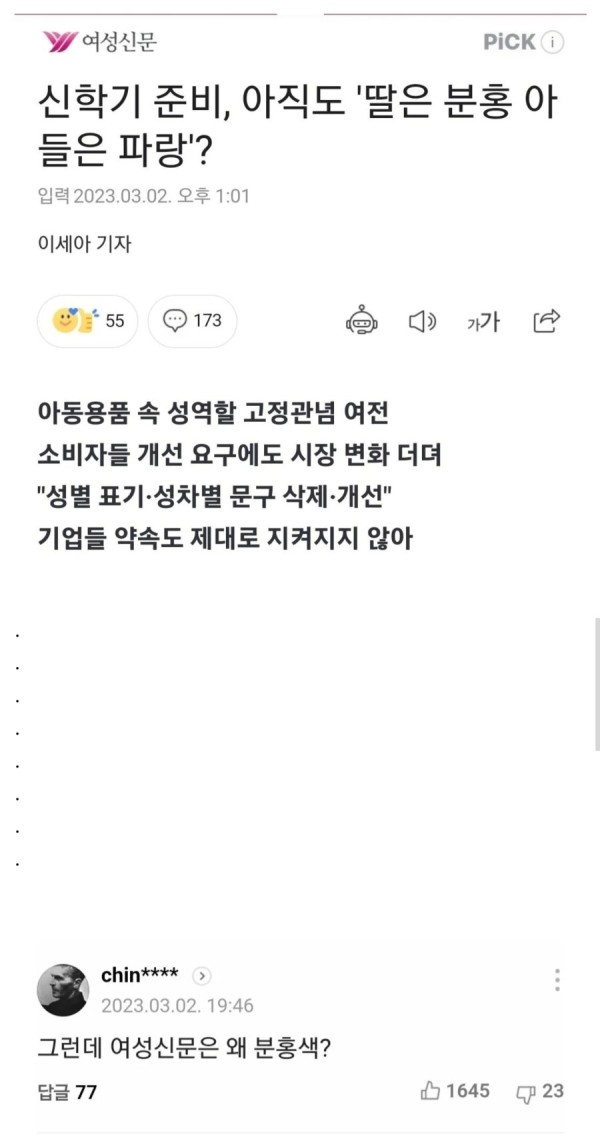Like the comment with 1645 likes
Screen dimensions: 600x1141
click(455, 1091)
